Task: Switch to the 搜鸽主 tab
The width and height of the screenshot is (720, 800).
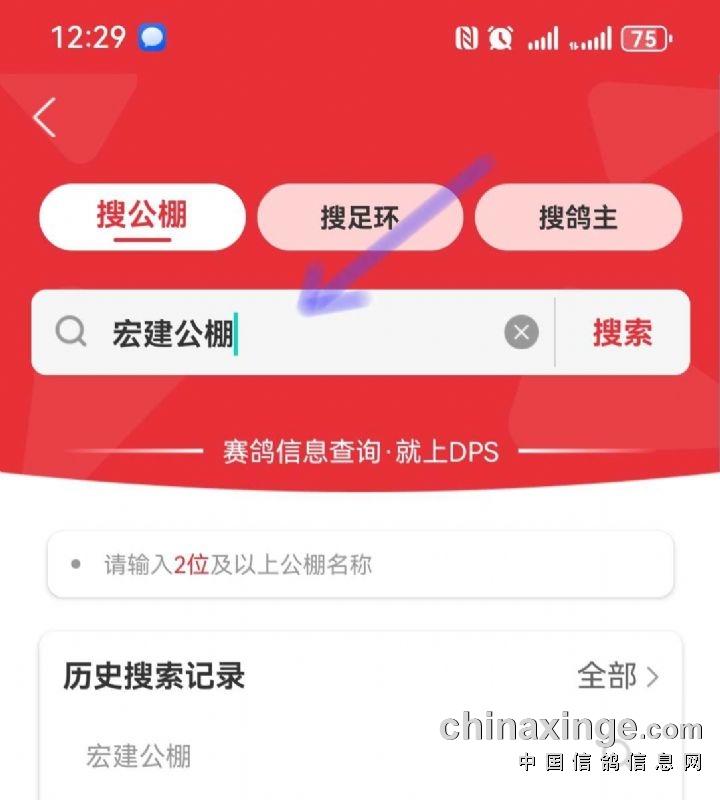Action: tap(578, 217)
